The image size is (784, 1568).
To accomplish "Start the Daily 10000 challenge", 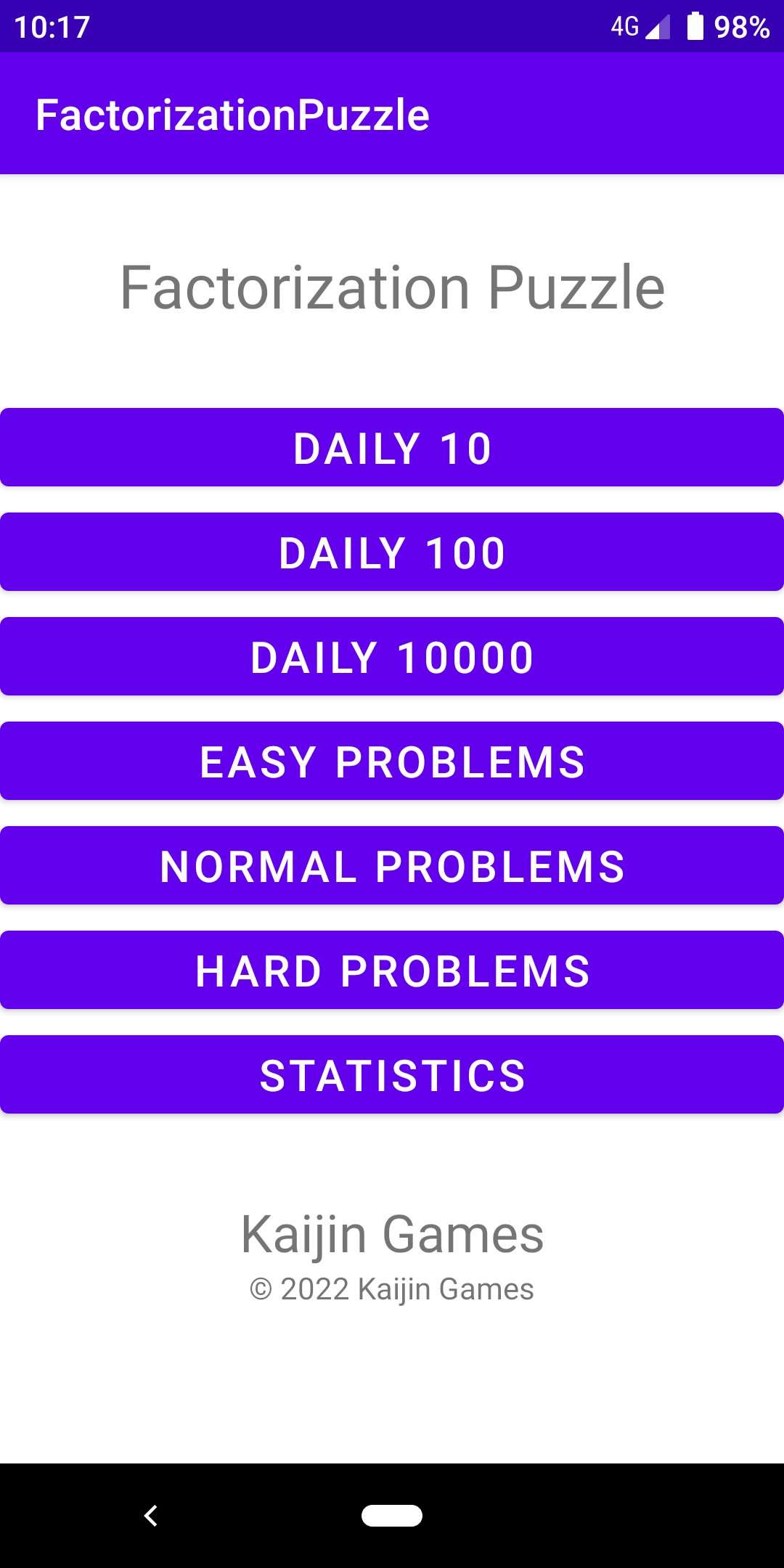I will point(392,656).
